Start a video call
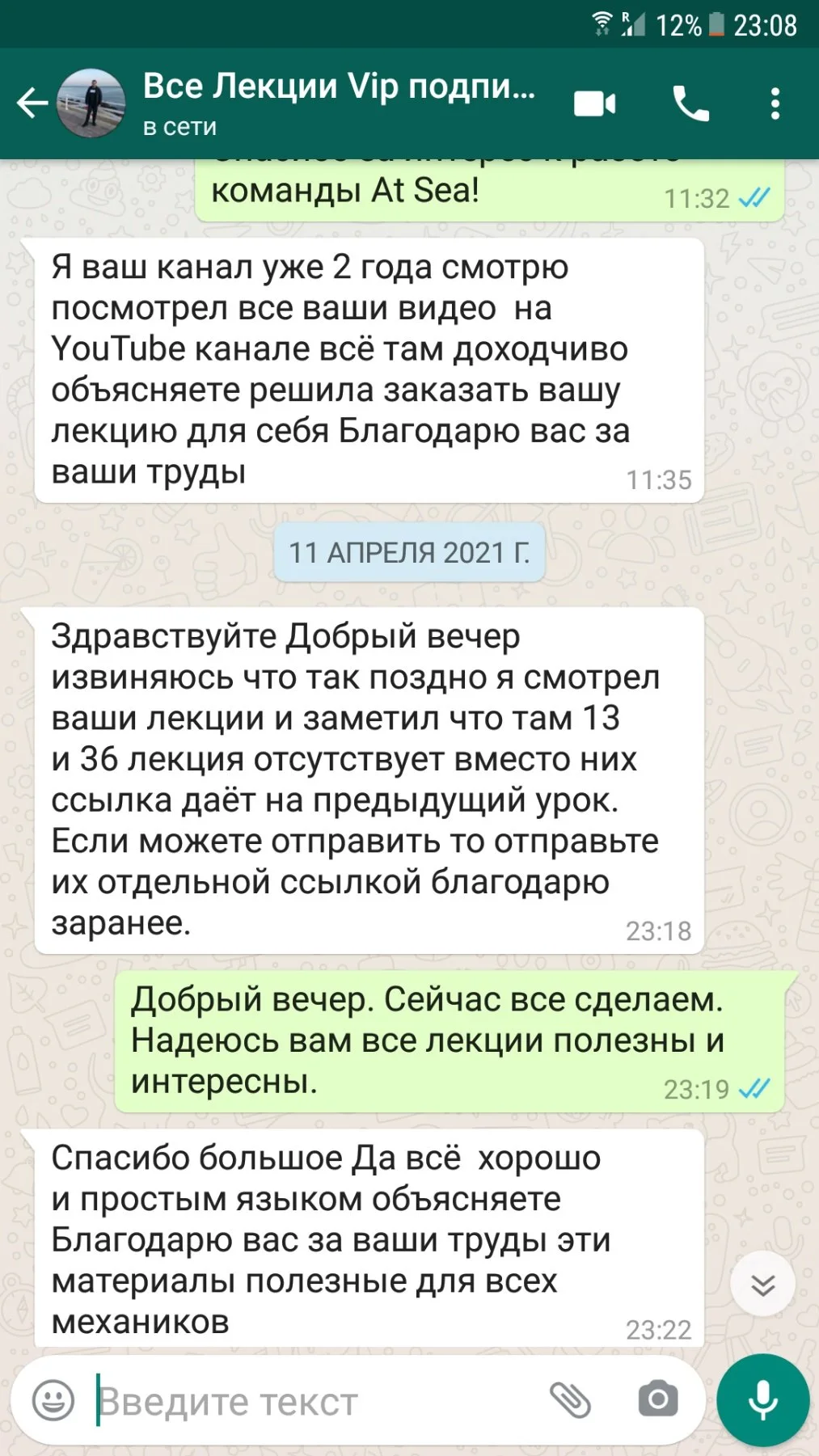The width and height of the screenshot is (819, 1456). tap(594, 103)
